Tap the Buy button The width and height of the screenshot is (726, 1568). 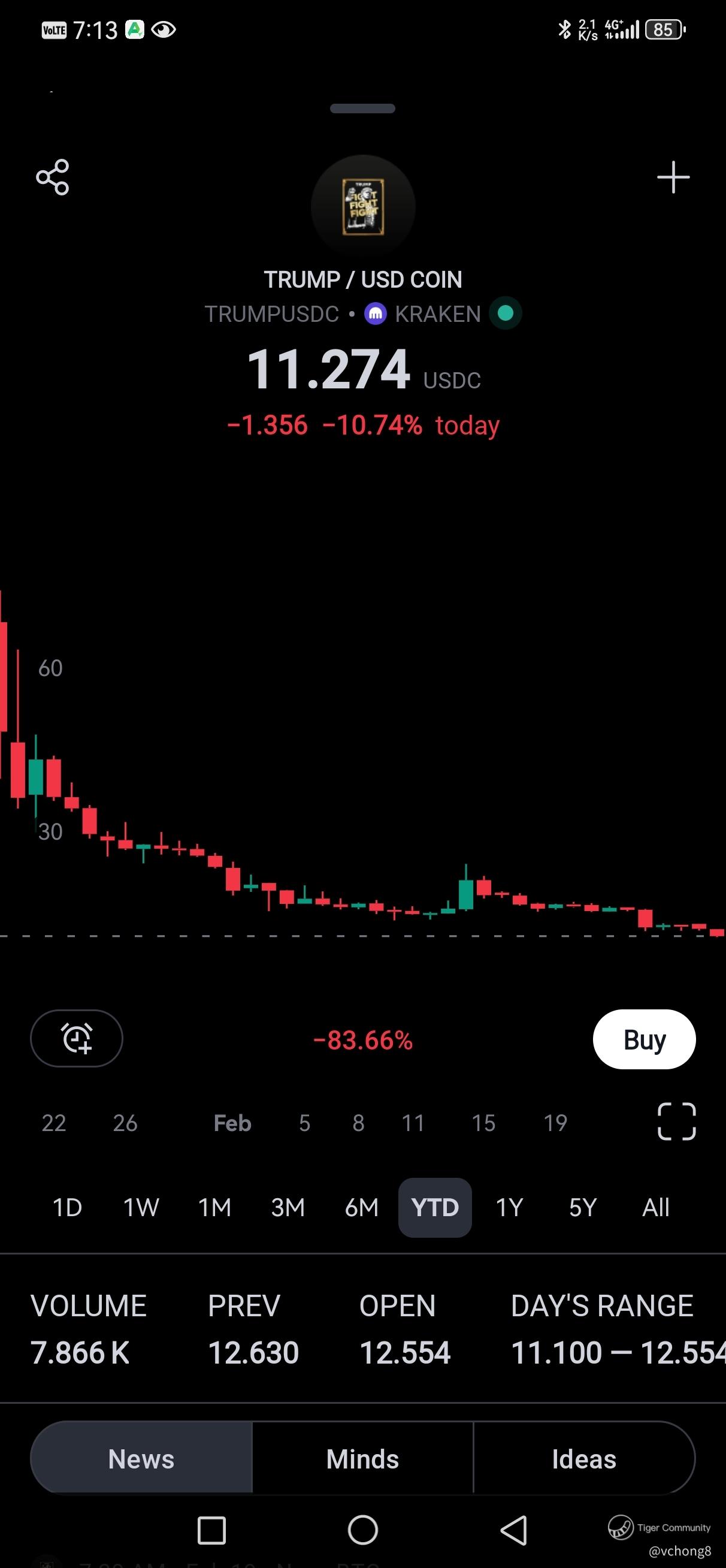(x=644, y=1039)
